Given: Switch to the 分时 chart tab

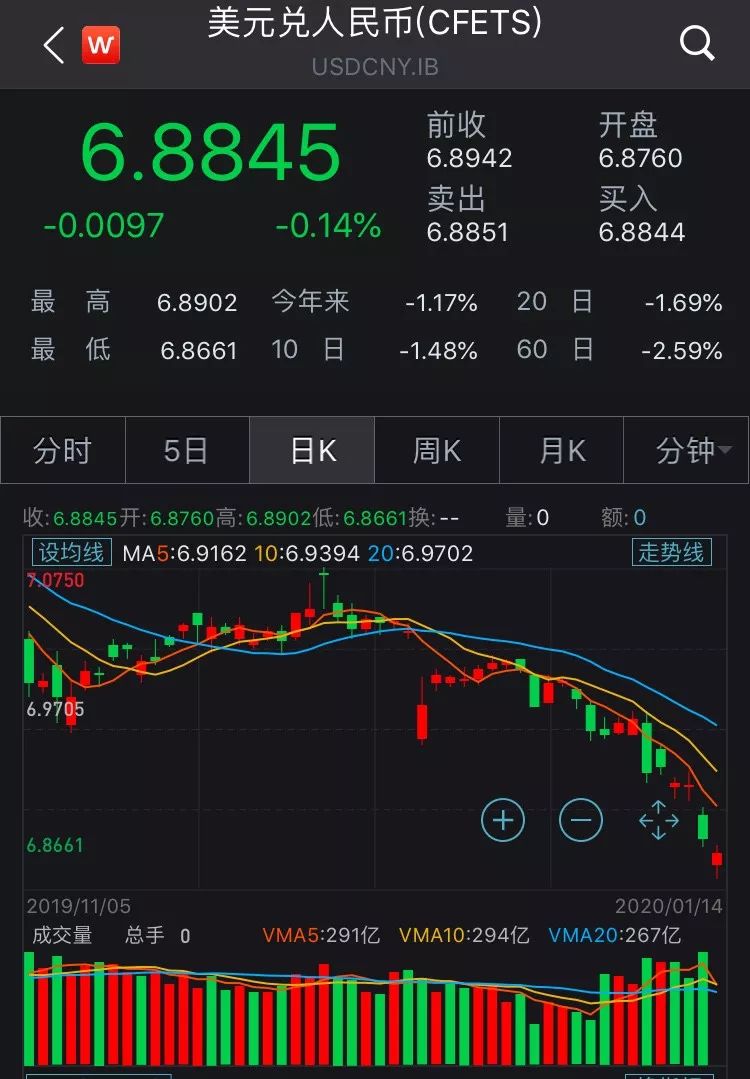Looking at the screenshot, I should pyautogui.click(x=62, y=451).
